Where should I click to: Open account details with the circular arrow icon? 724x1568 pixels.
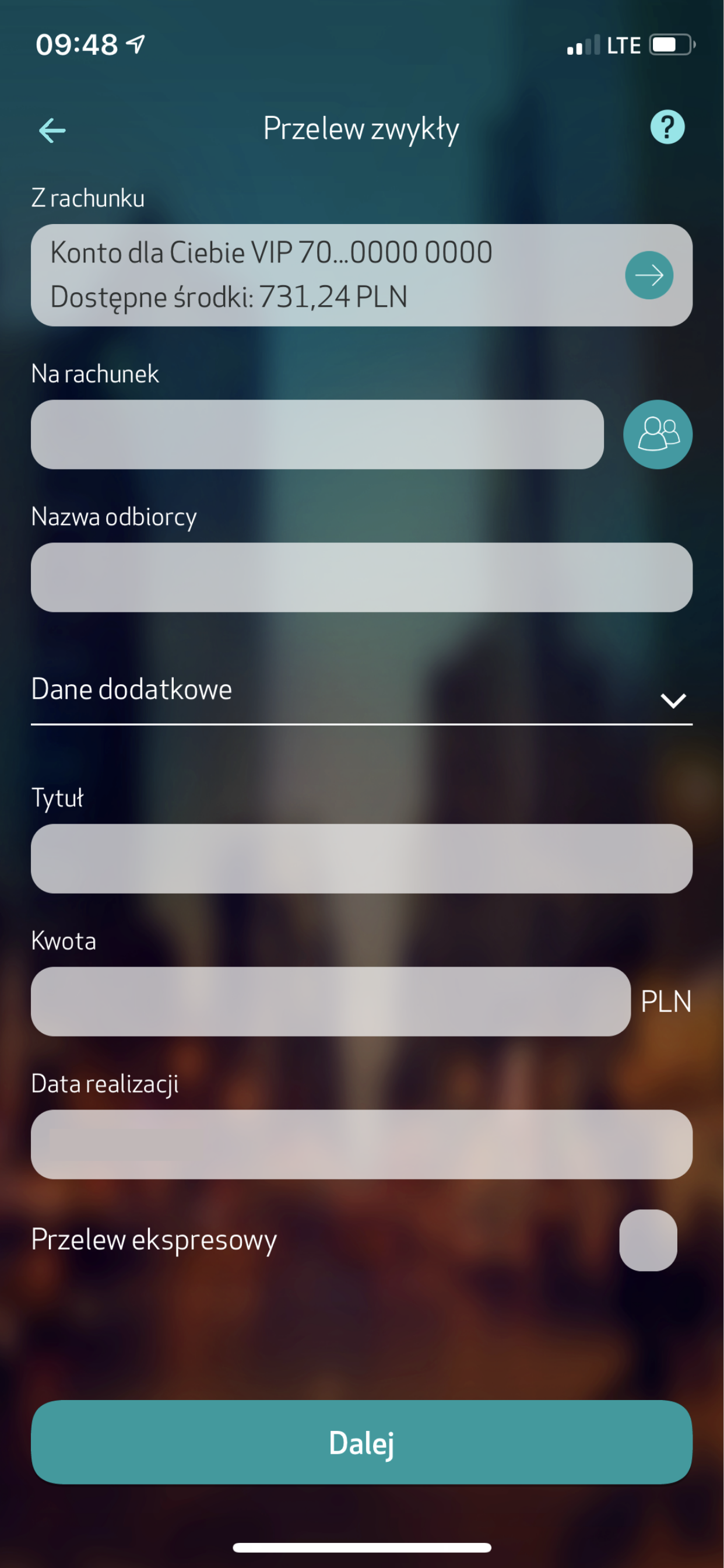pos(648,275)
